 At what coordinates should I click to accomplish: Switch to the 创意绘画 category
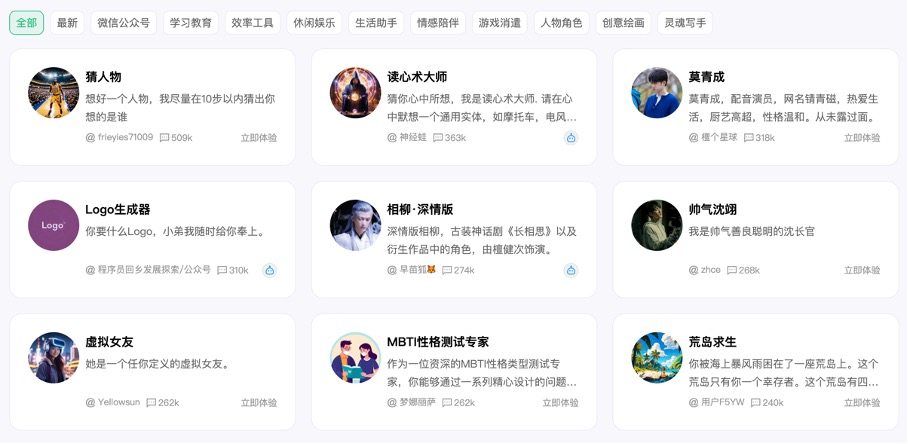click(x=623, y=23)
